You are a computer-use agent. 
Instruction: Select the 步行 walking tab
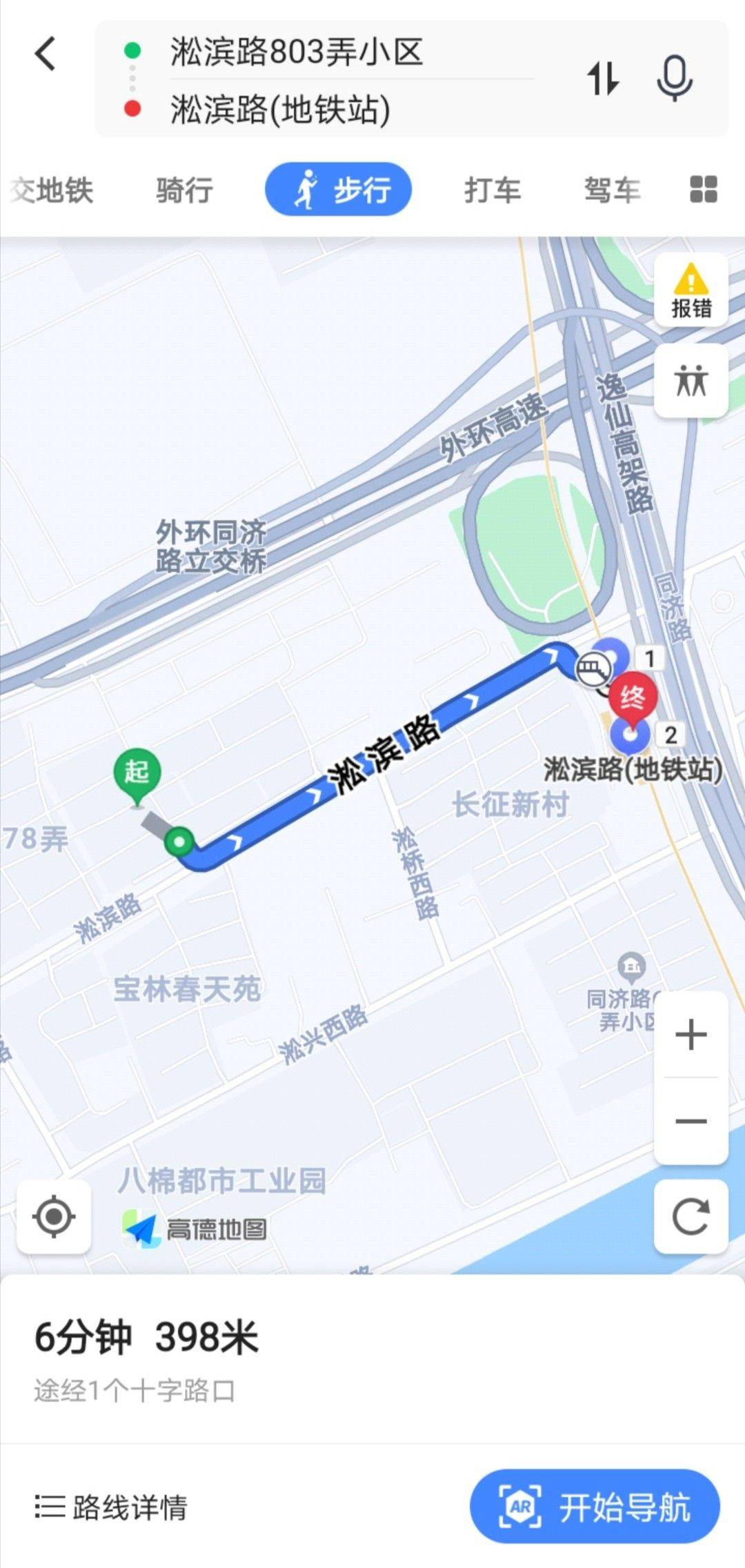tap(339, 190)
